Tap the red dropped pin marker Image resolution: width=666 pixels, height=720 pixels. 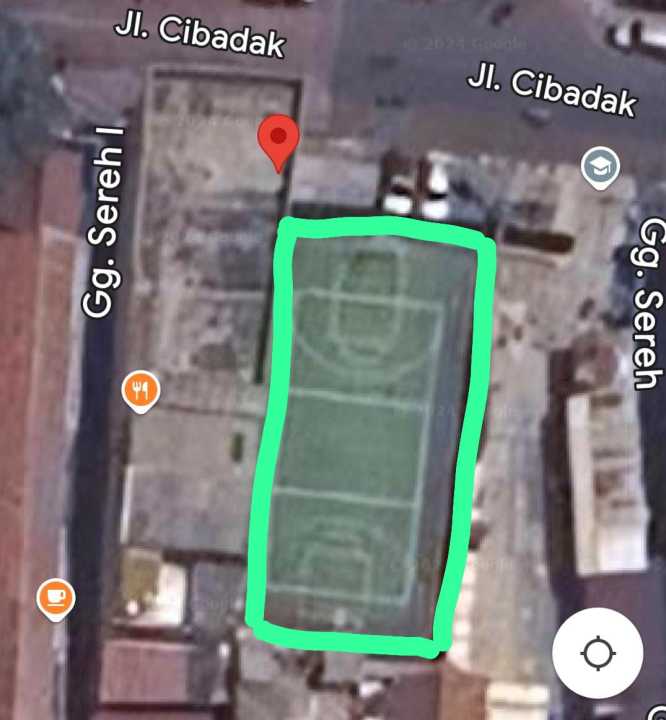pos(278,139)
